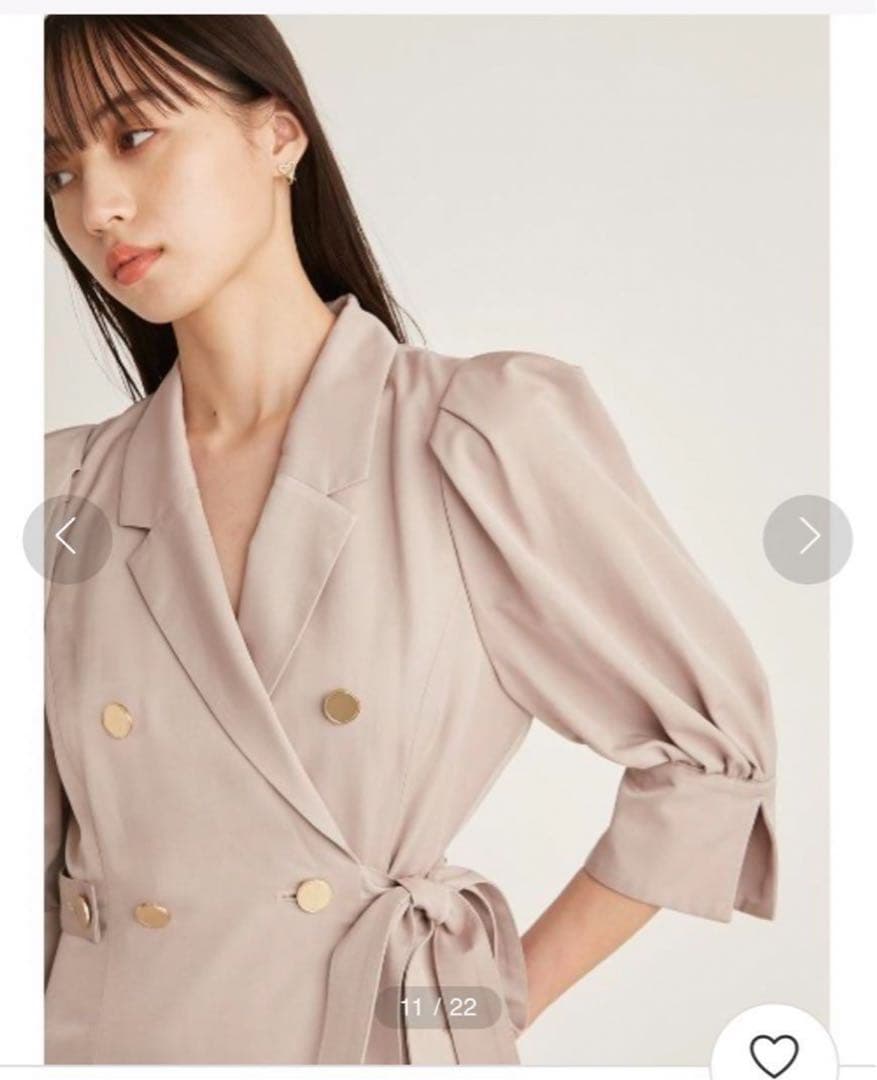Add this item to favorites with heart
This screenshot has height=1080, width=877.
[x=775, y=1051]
